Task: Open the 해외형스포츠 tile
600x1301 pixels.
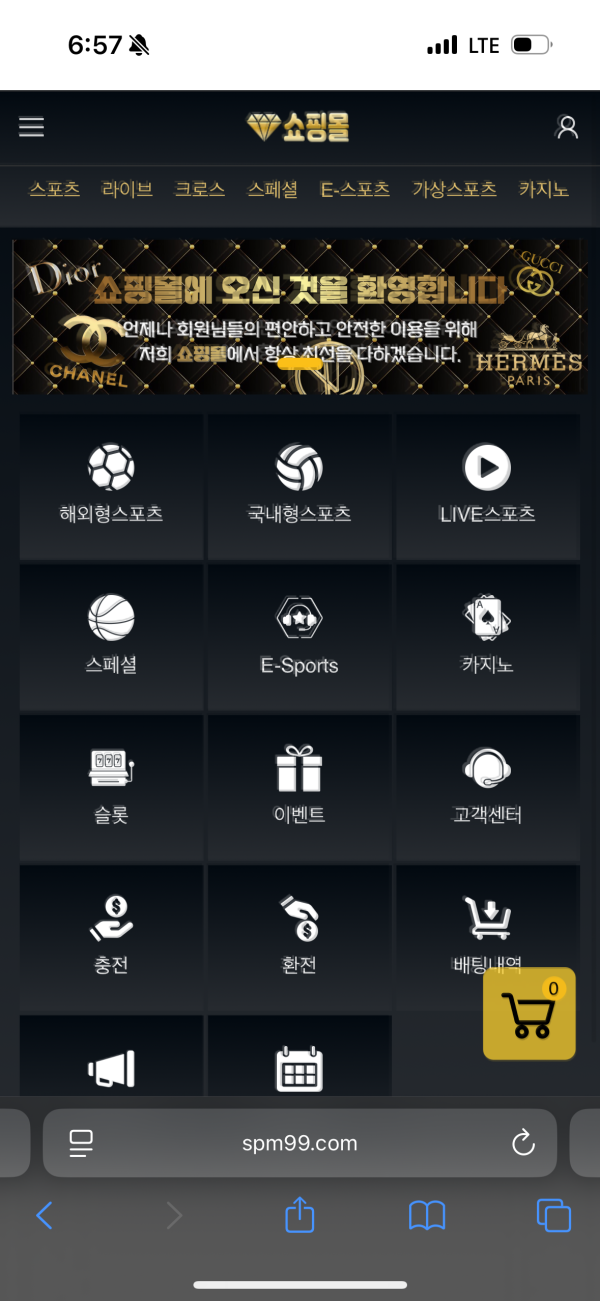Action: click(111, 487)
